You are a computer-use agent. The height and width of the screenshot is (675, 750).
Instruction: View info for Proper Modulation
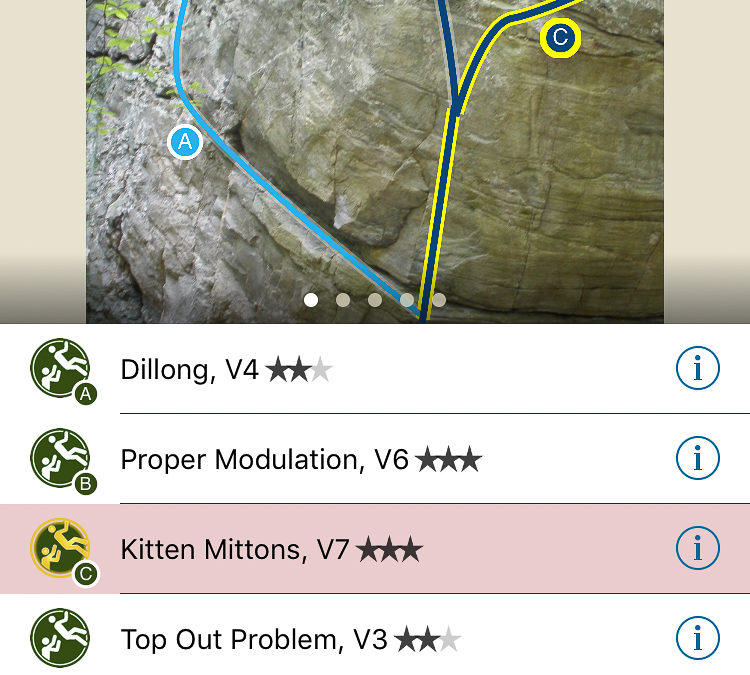697,459
